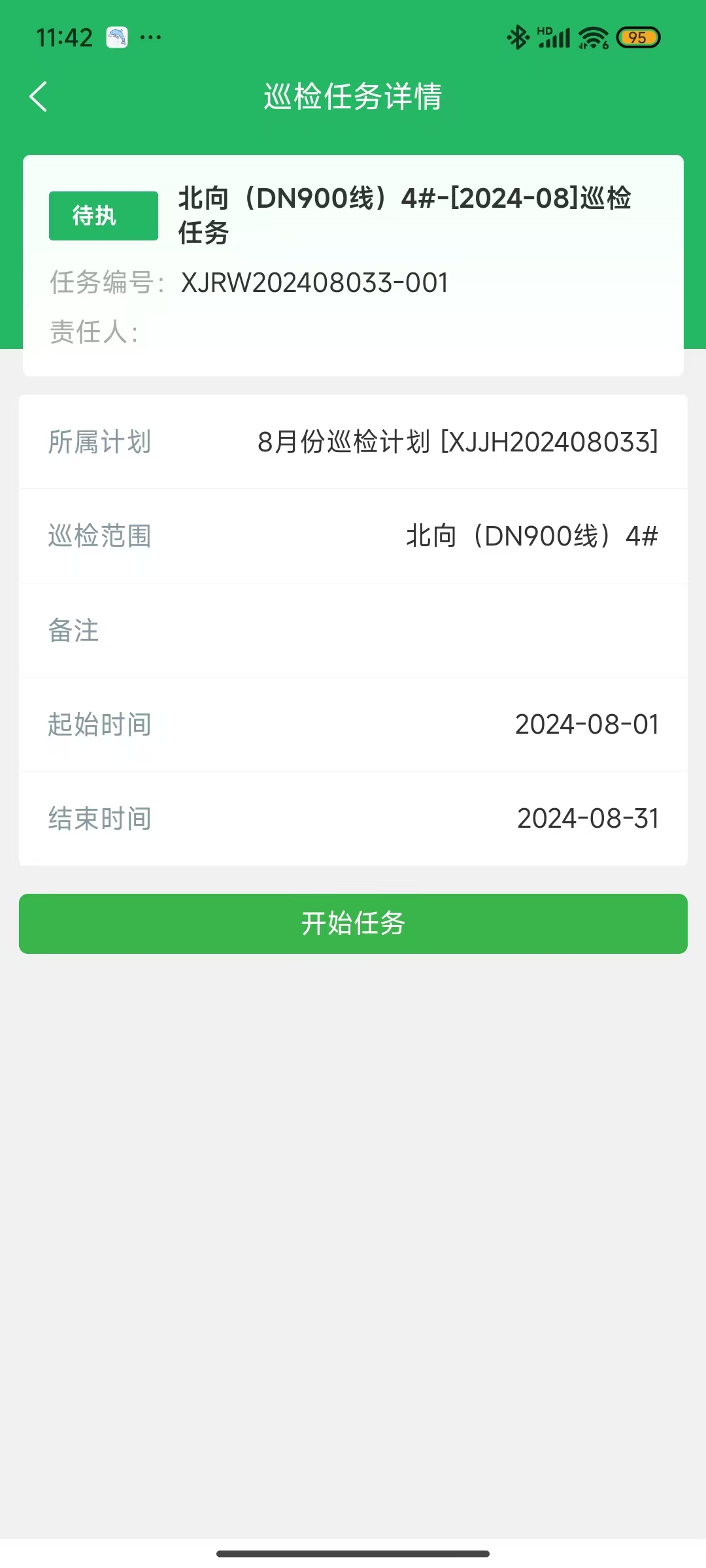Go back from 巡检任务详情 page
The height and width of the screenshot is (1568, 706).
pos(39,97)
